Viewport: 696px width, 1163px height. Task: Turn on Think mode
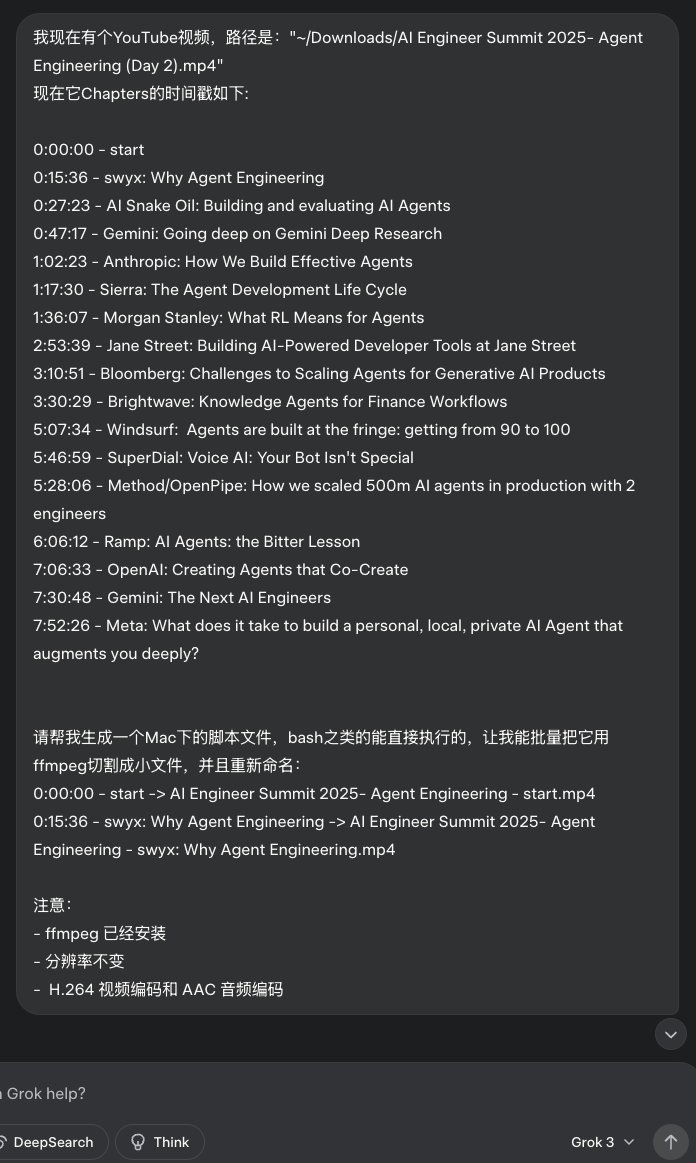point(160,1142)
